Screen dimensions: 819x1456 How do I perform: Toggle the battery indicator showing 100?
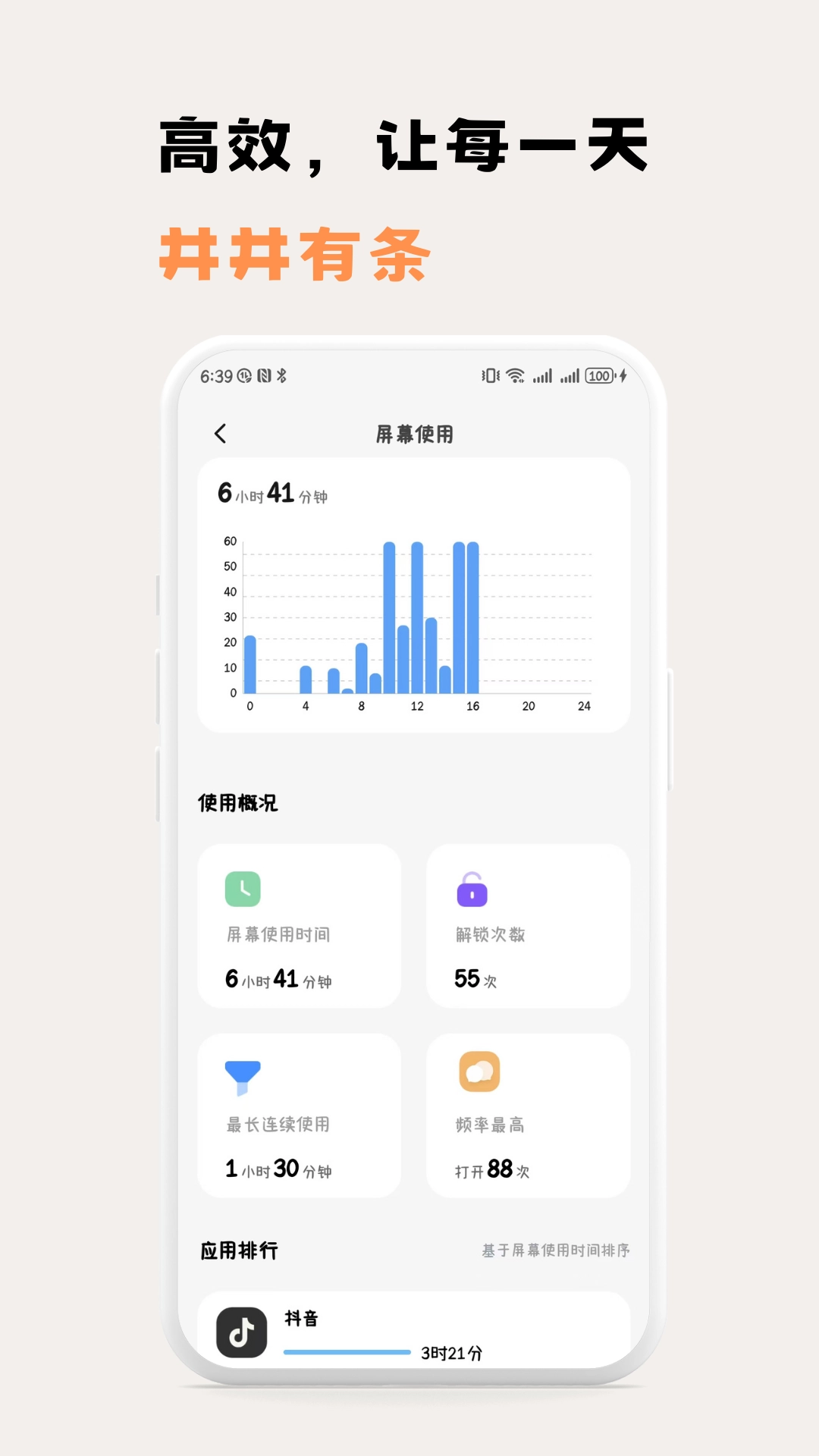click(600, 376)
